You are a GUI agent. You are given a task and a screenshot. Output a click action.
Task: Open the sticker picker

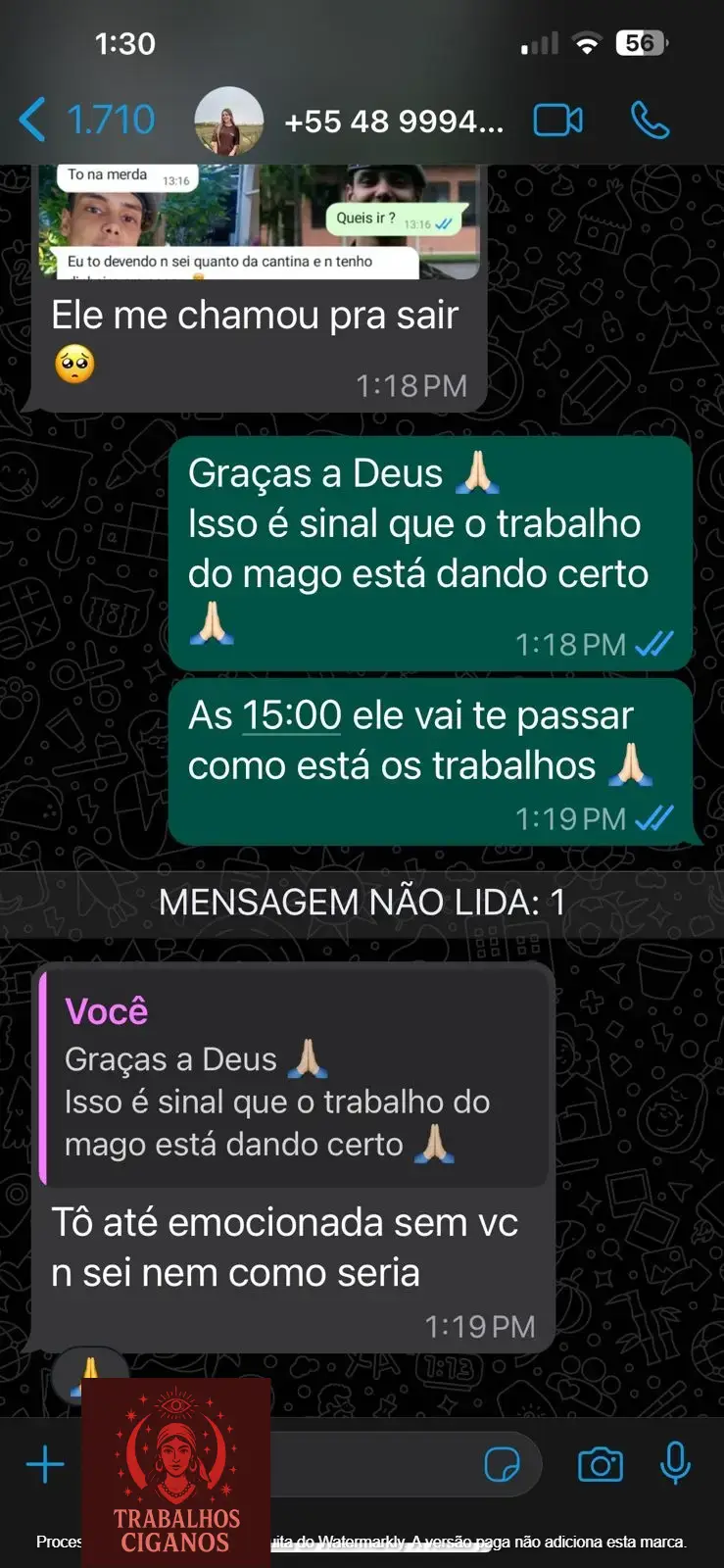(503, 1465)
